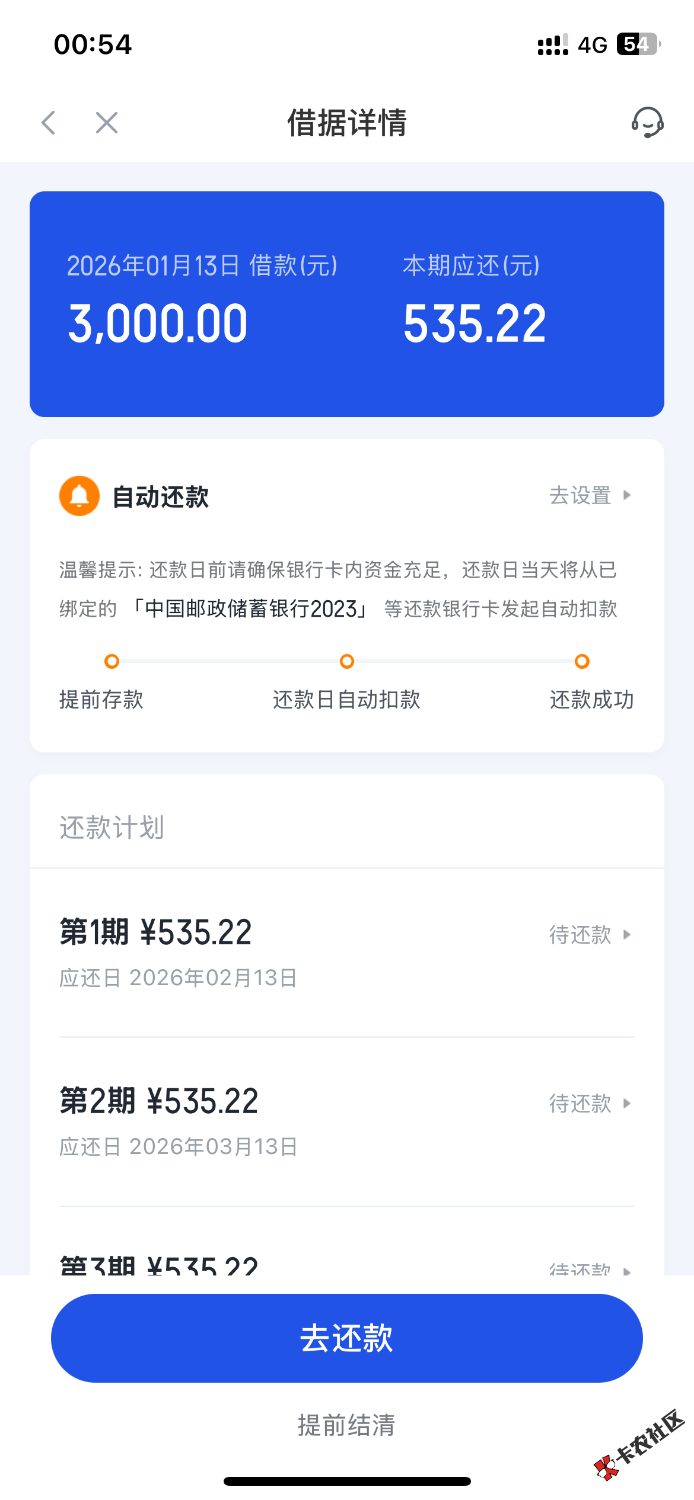
Task: Go back from the 借据详情 page
Action: point(48,123)
